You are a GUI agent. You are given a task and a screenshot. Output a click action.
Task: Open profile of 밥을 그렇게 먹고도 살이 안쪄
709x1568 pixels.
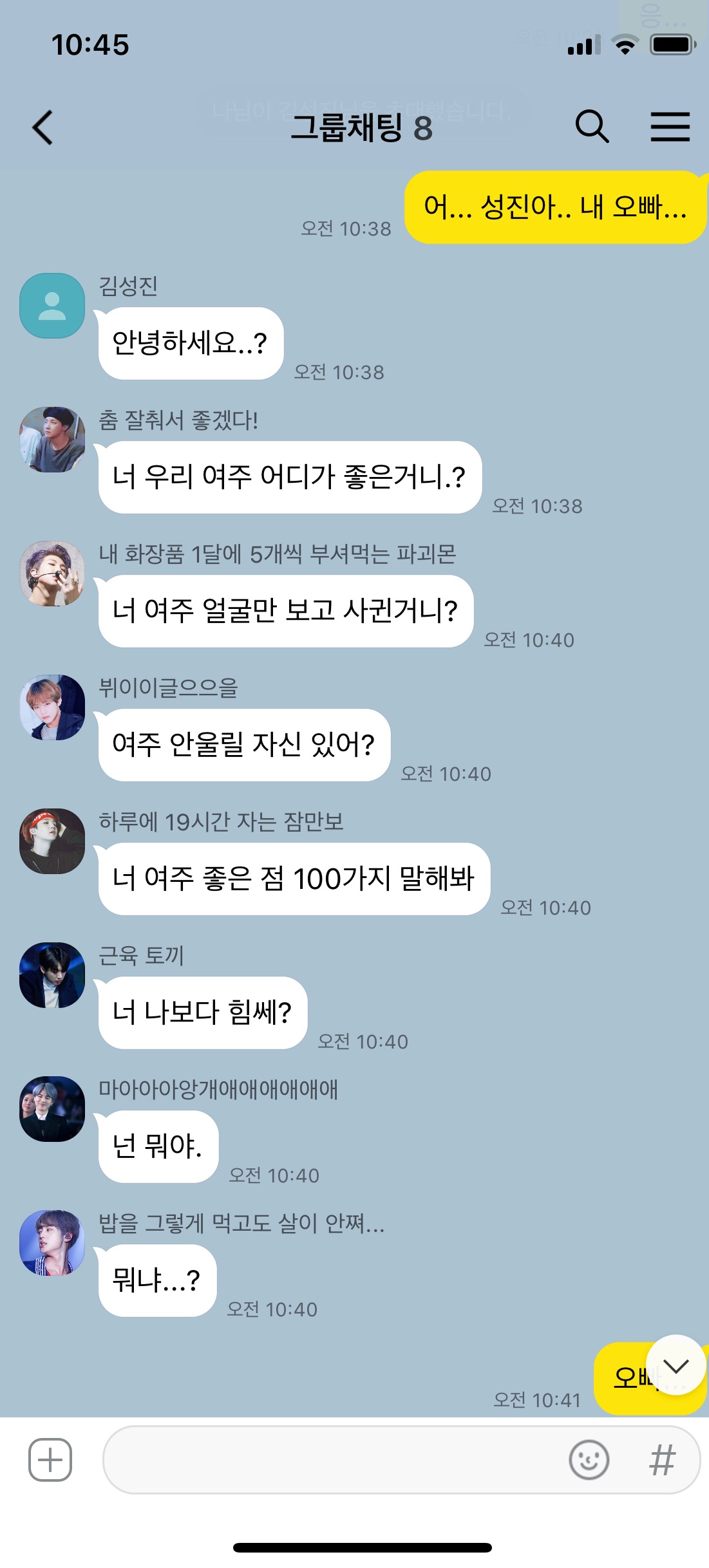(x=52, y=1243)
